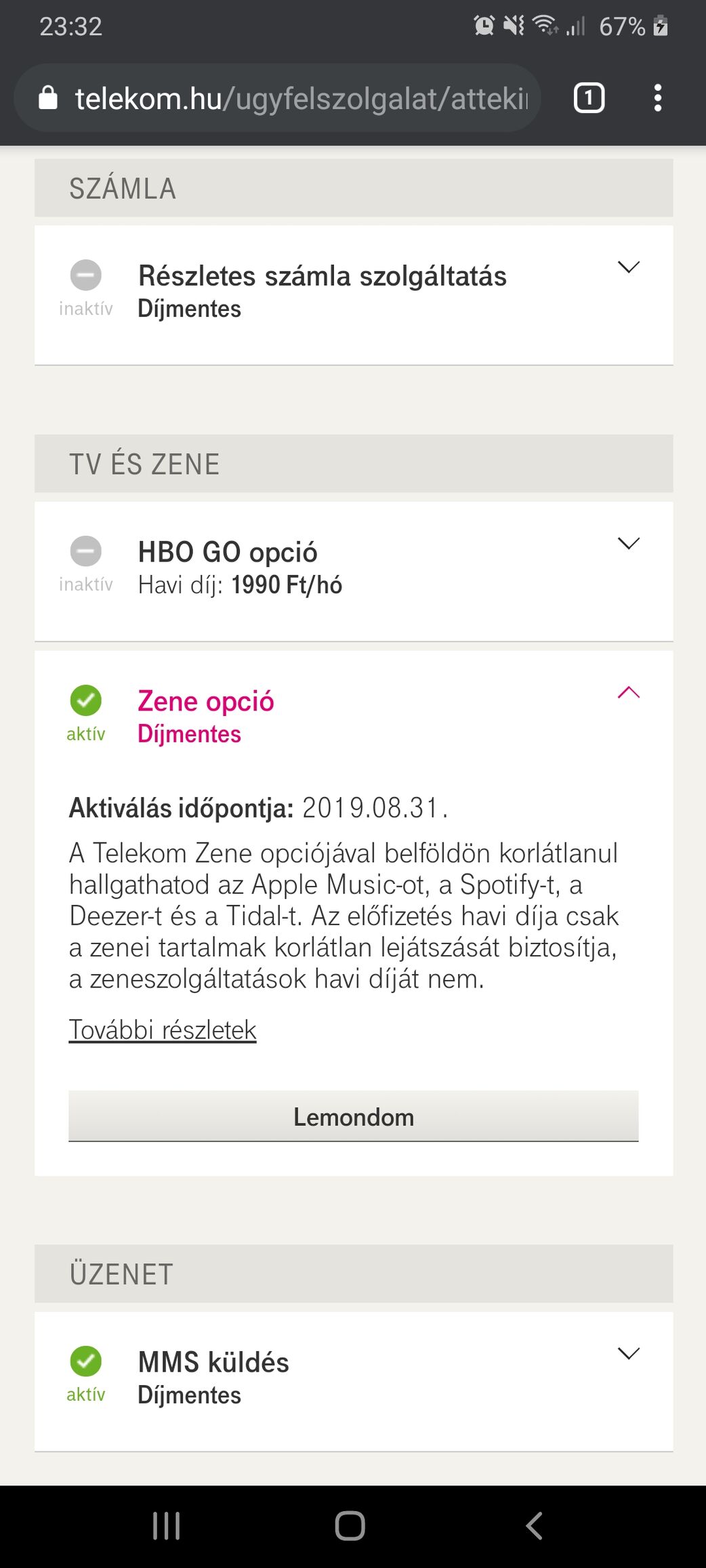The width and height of the screenshot is (706, 1568).
Task: Collapse the Zene opció section
Action: coord(628,692)
